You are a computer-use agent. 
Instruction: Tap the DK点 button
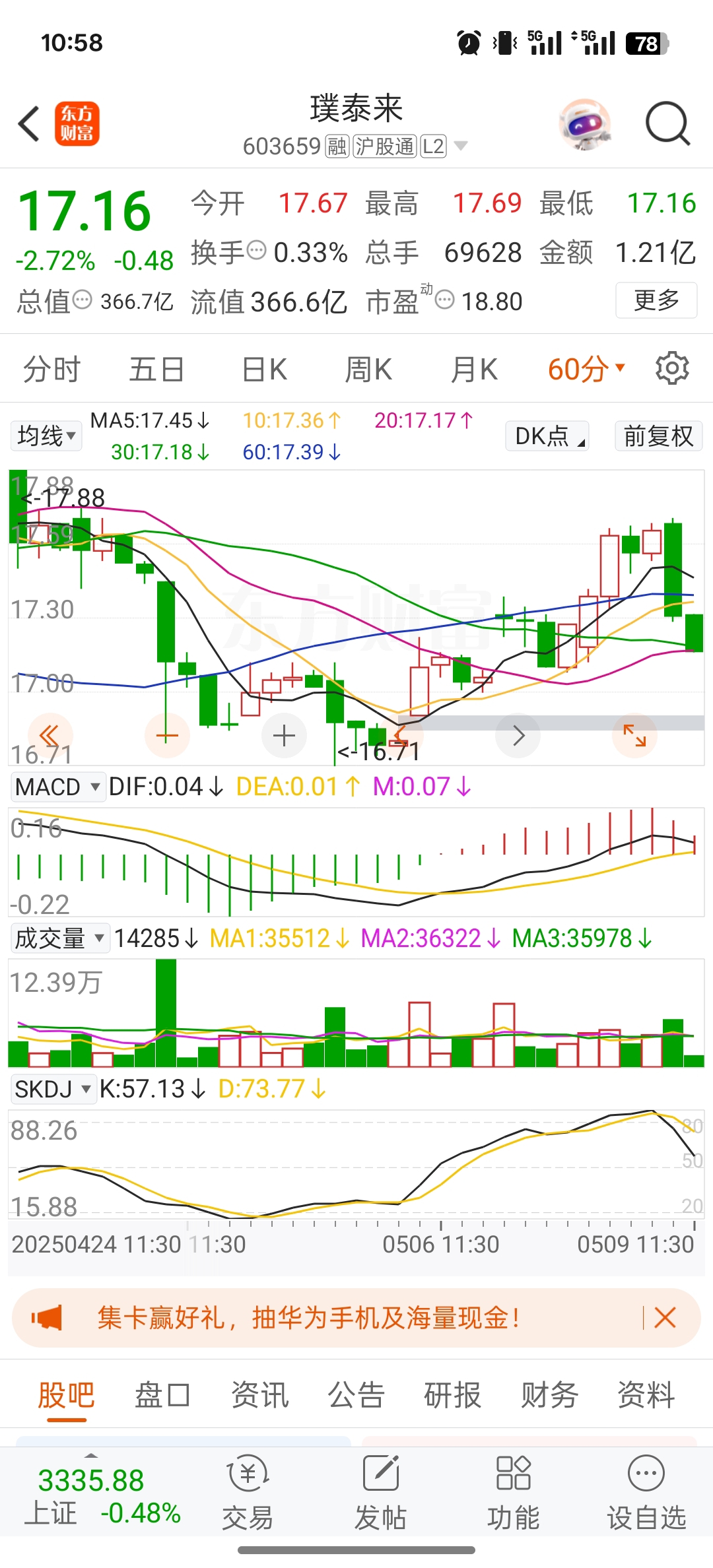pos(548,436)
